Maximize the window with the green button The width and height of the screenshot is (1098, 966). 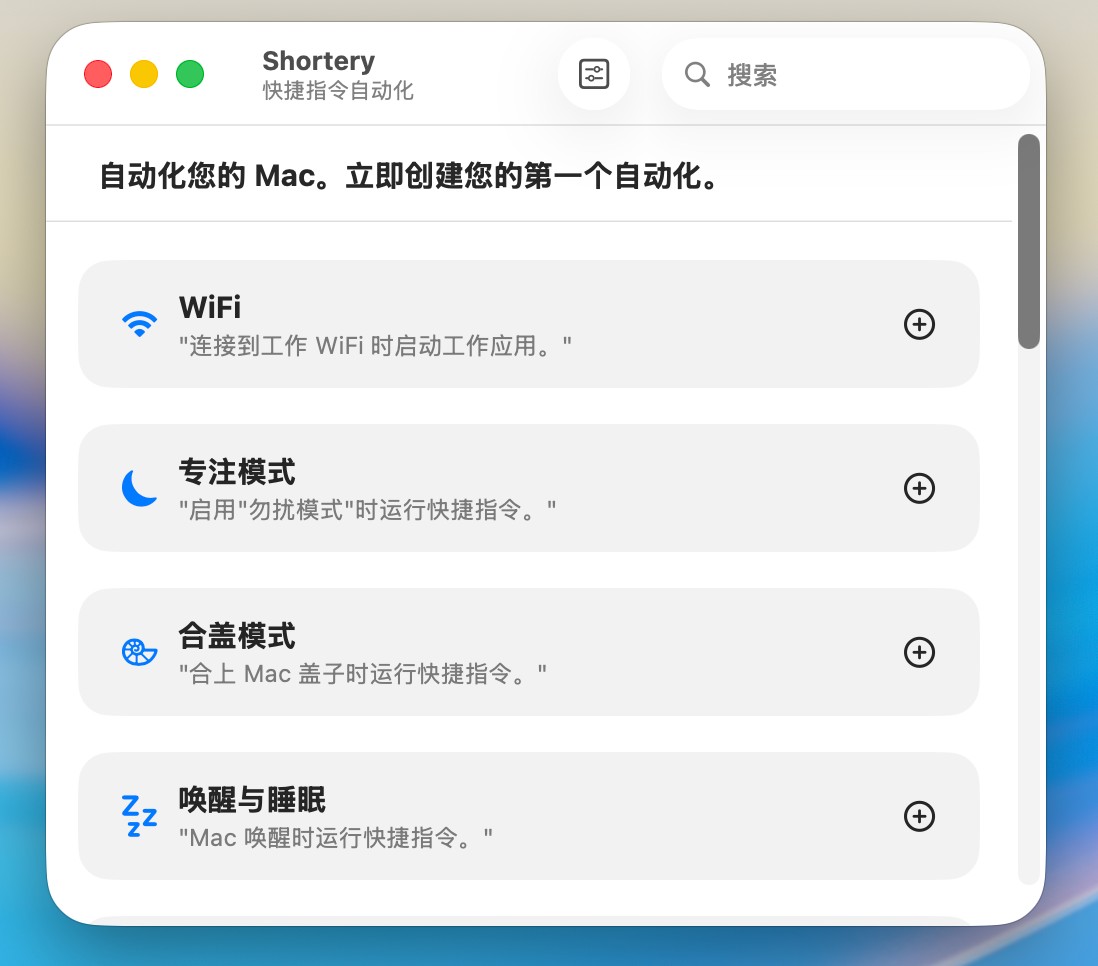(190, 74)
